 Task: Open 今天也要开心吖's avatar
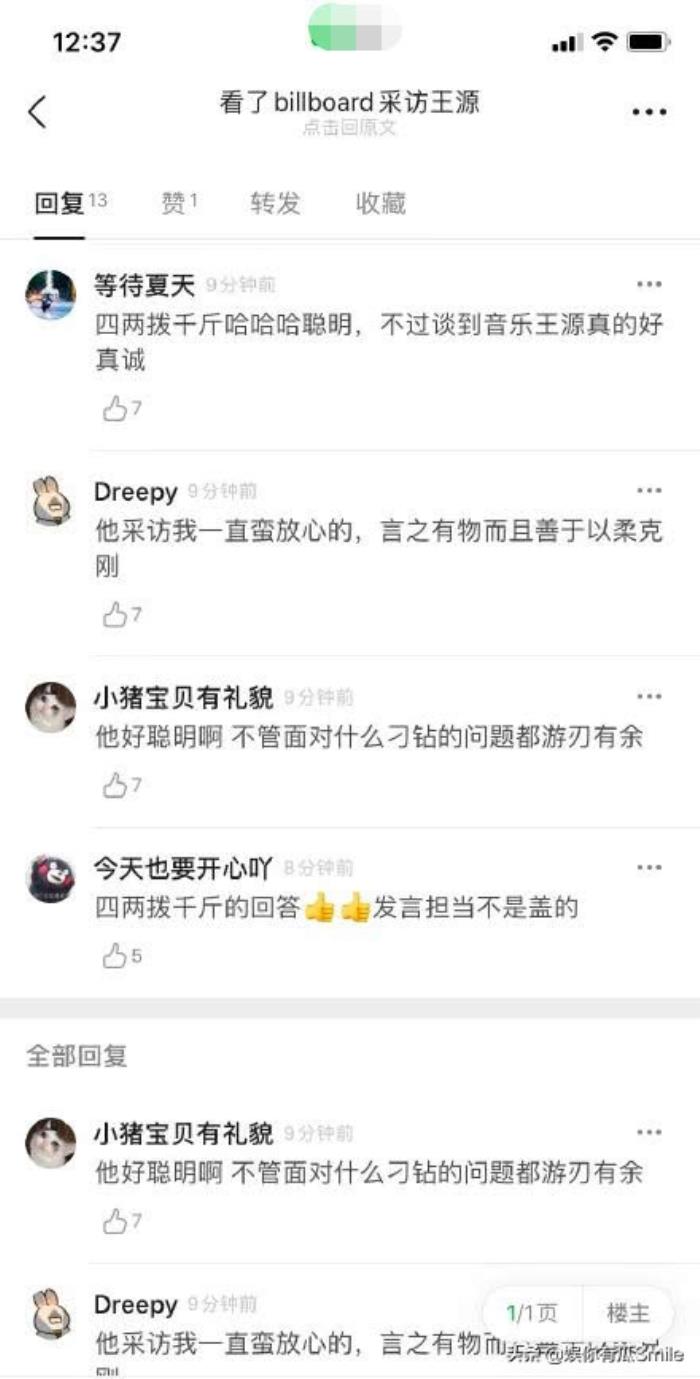tap(50, 879)
